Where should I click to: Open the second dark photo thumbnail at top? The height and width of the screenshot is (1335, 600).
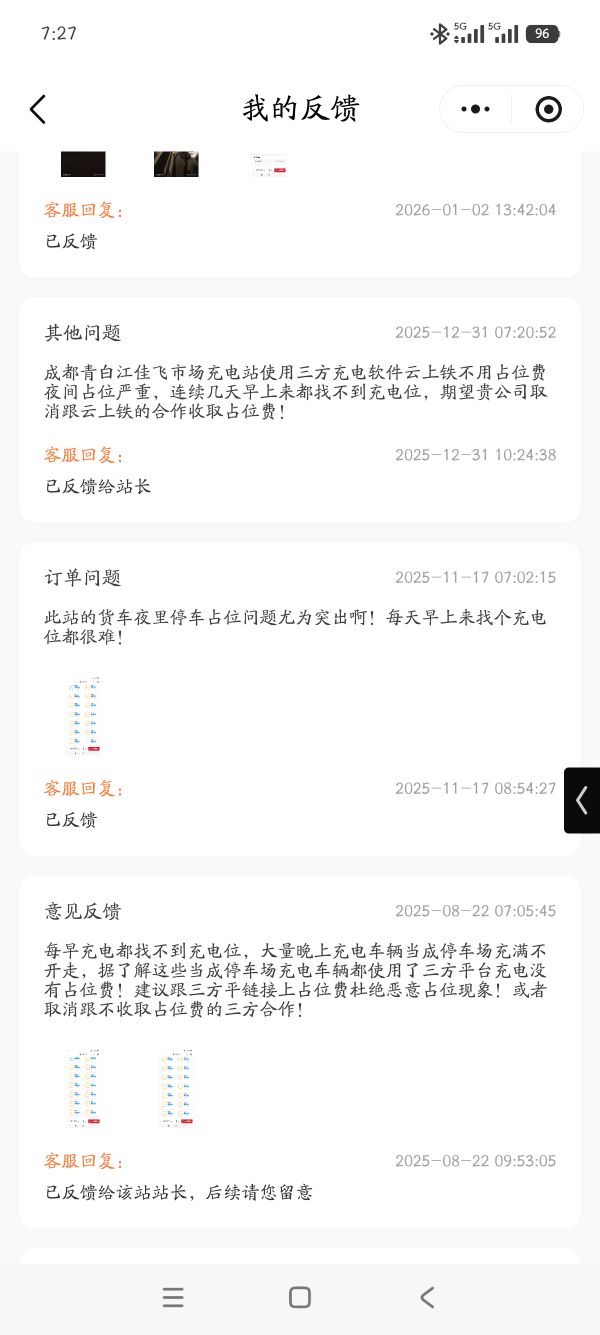(x=176, y=164)
